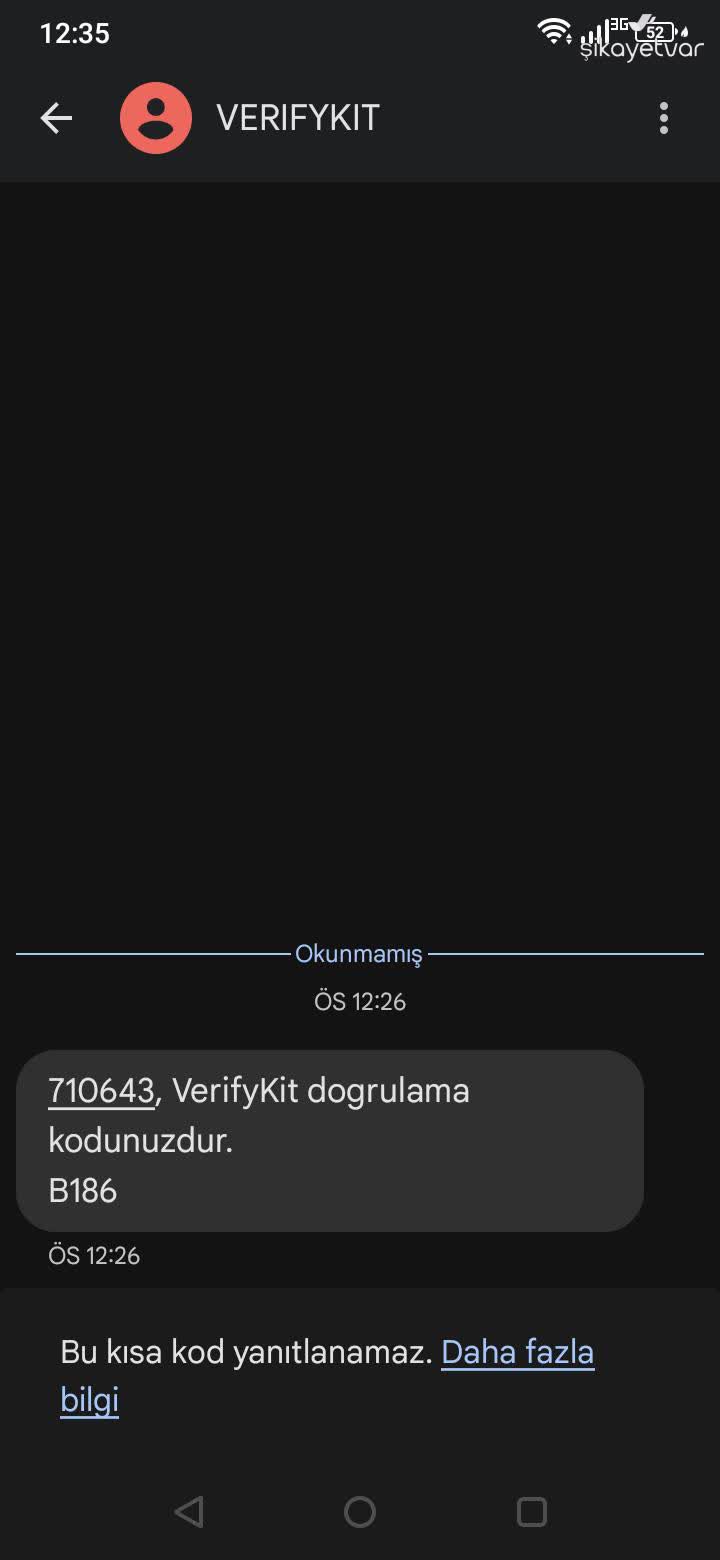This screenshot has height=1560, width=720.
Task: Tap the battery indicator showing 52
Action: (656, 31)
